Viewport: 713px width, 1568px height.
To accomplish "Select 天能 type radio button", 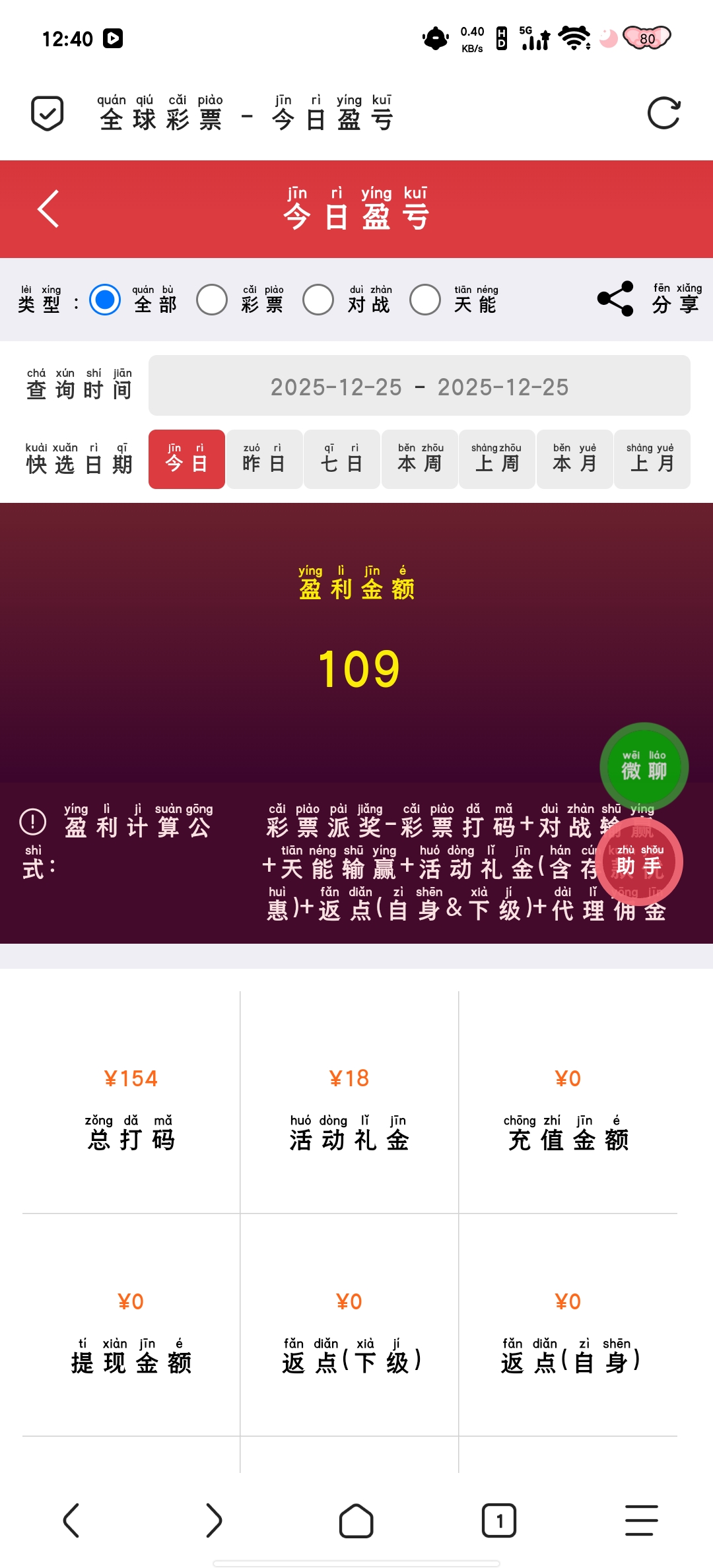I will [x=425, y=300].
